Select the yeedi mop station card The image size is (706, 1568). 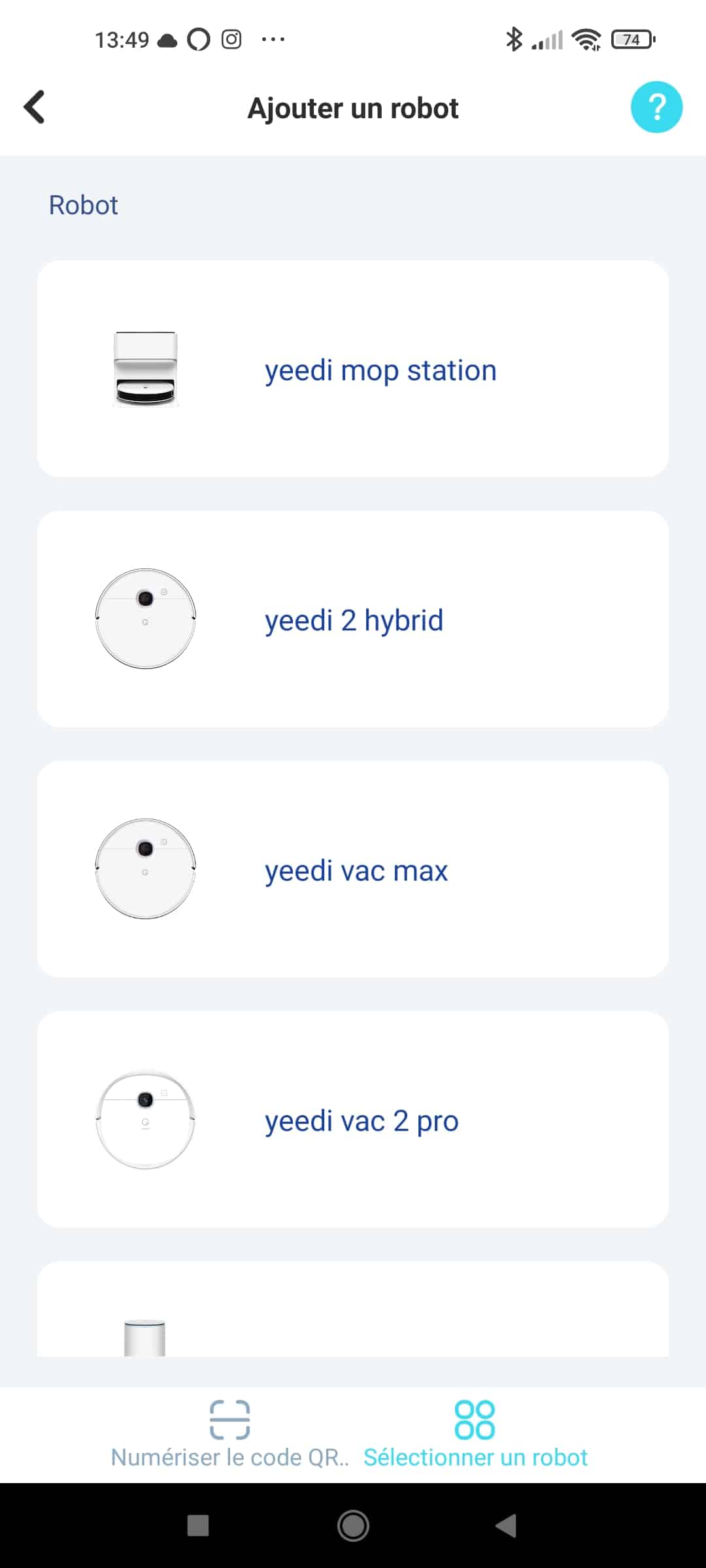click(x=353, y=369)
